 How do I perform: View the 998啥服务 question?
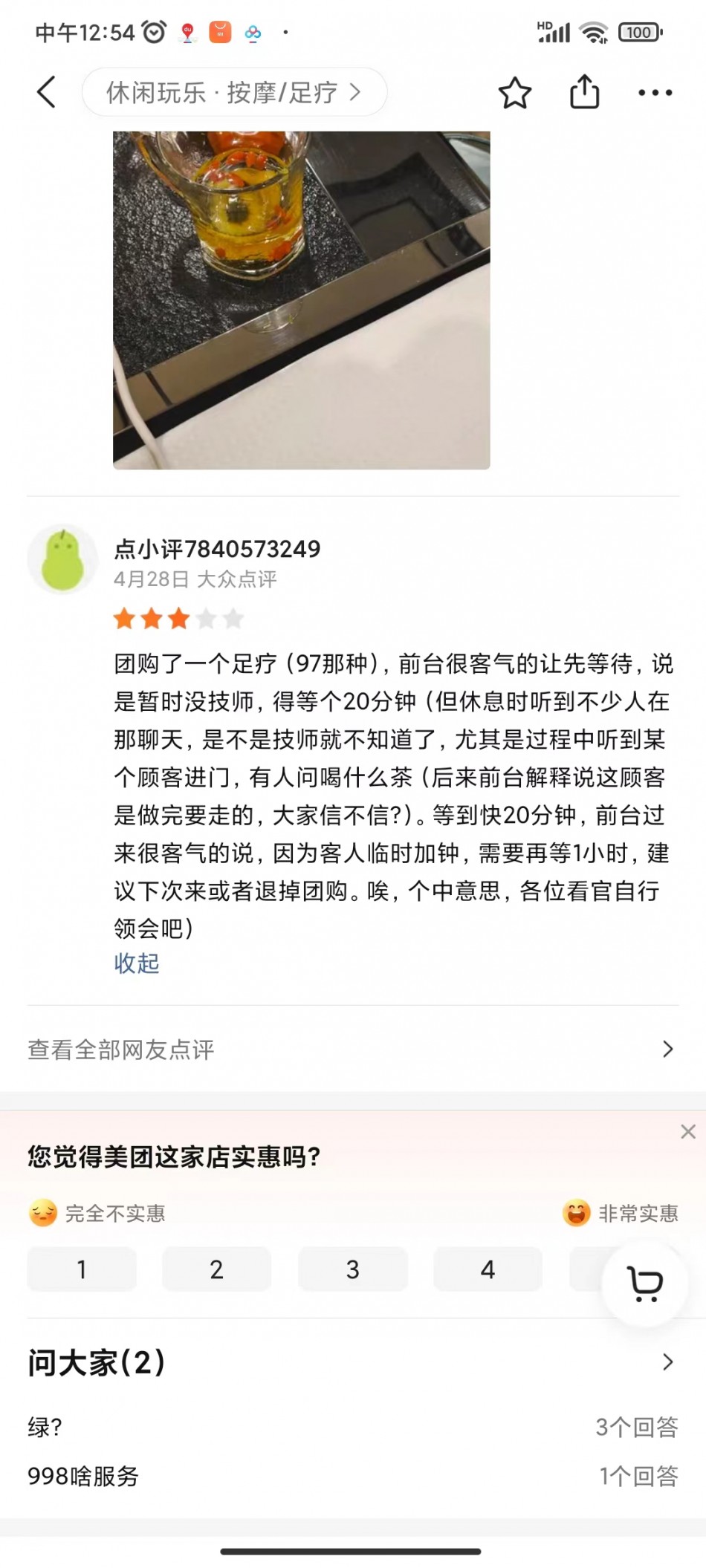coord(349,1476)
